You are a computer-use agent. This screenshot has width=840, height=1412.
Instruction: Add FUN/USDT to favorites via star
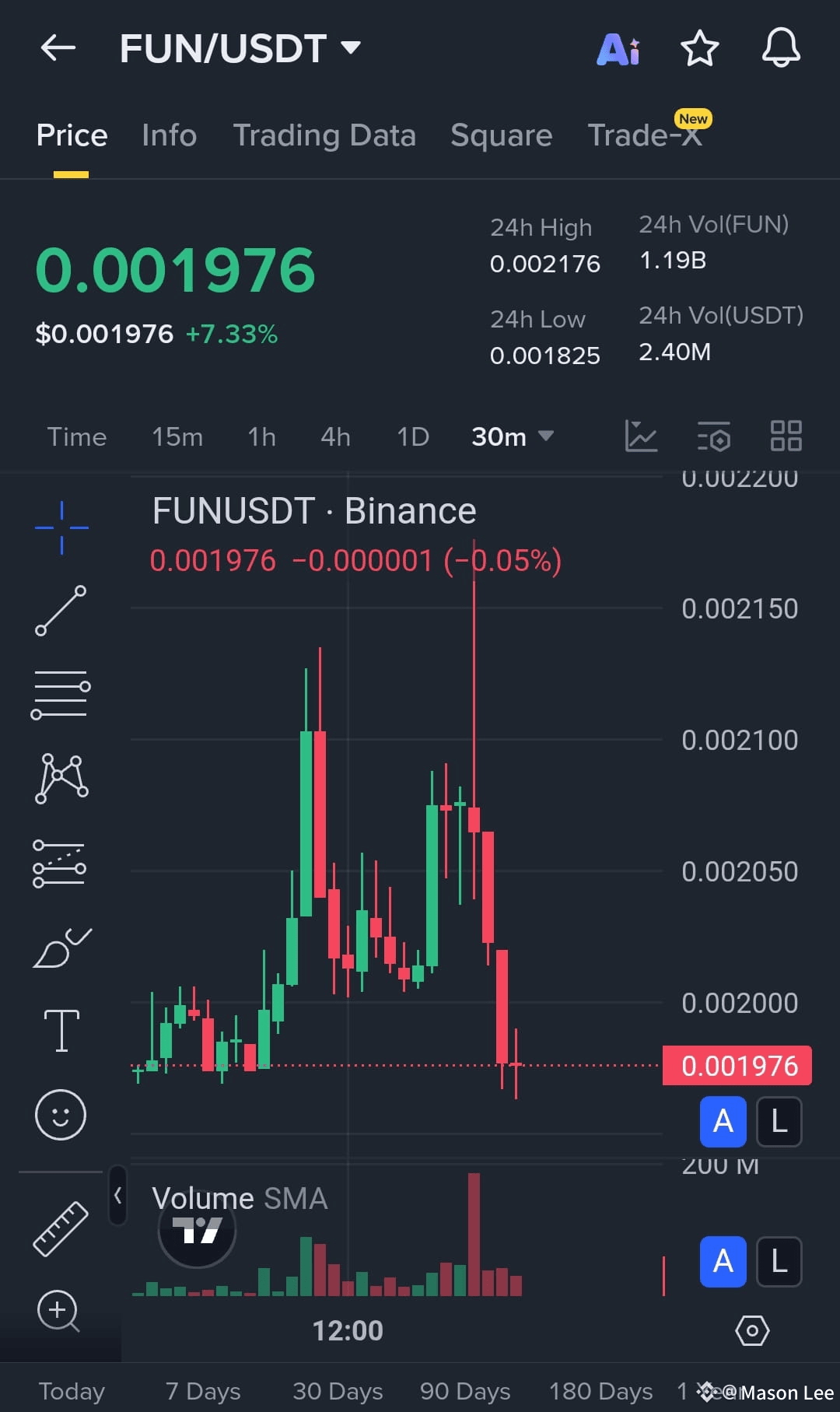[x=699, y=48]
